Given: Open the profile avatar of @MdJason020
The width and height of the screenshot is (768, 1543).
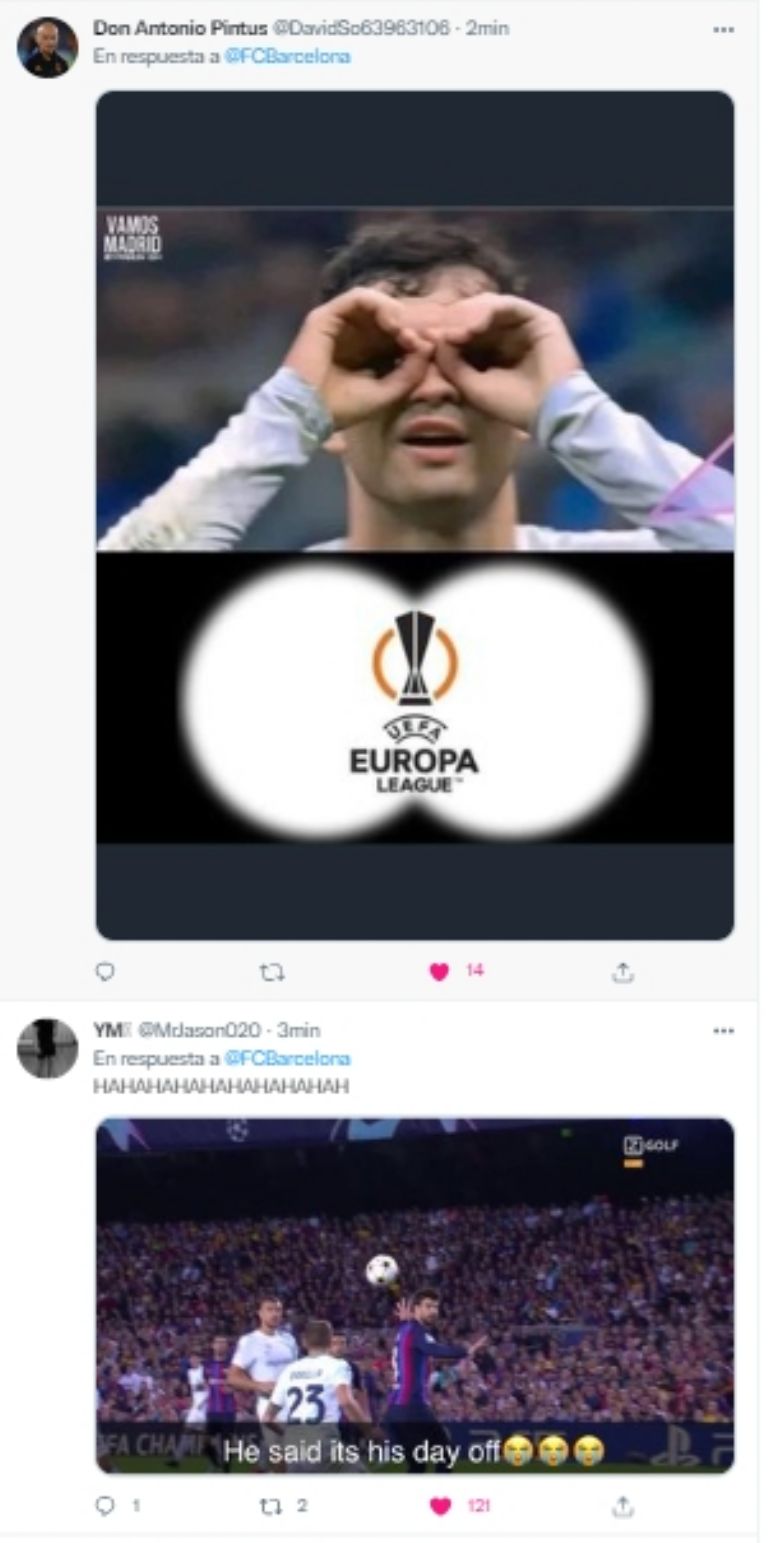Looking at the screenshot, I should 47,1049.
